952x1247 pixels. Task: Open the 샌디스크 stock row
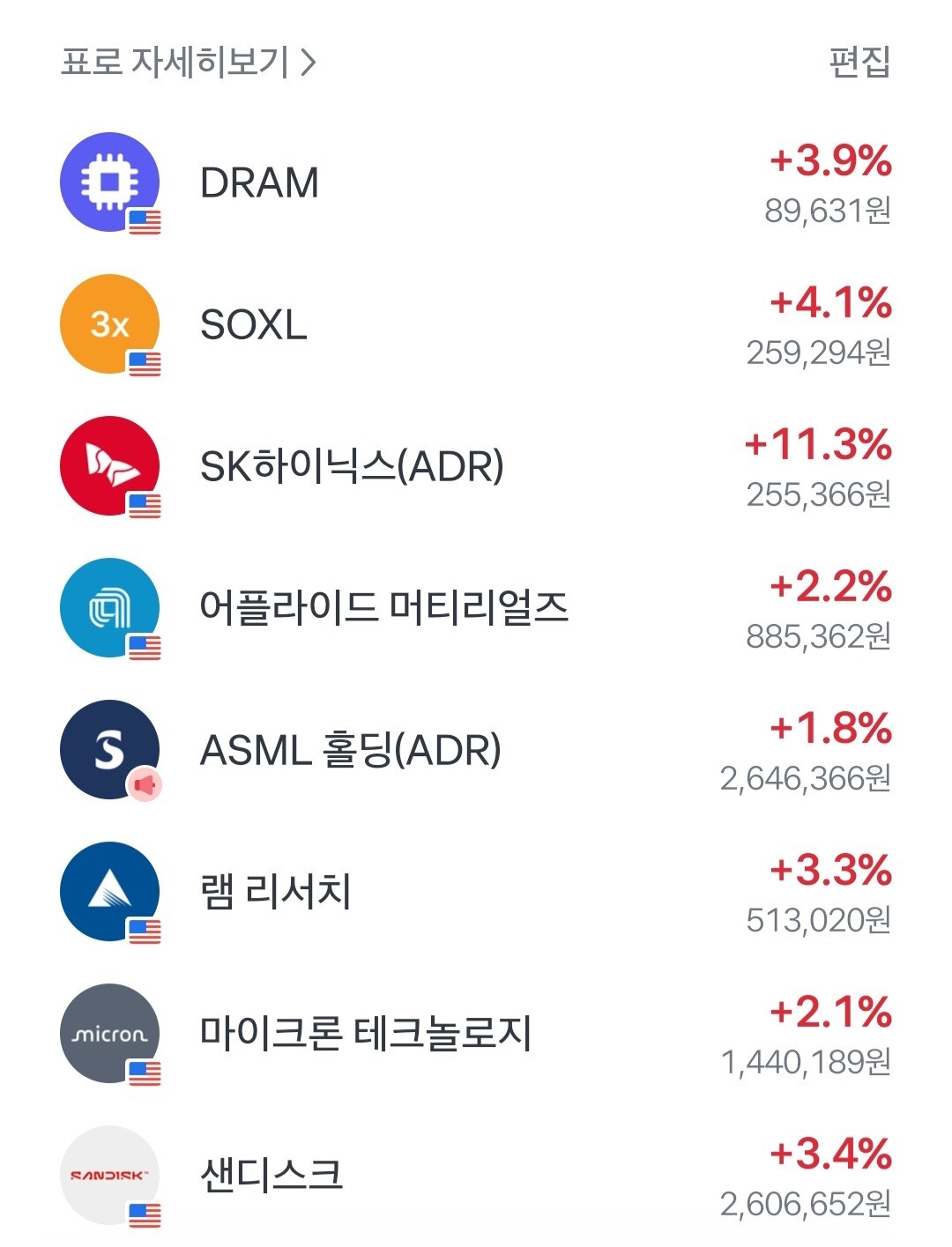(476, 1176)
